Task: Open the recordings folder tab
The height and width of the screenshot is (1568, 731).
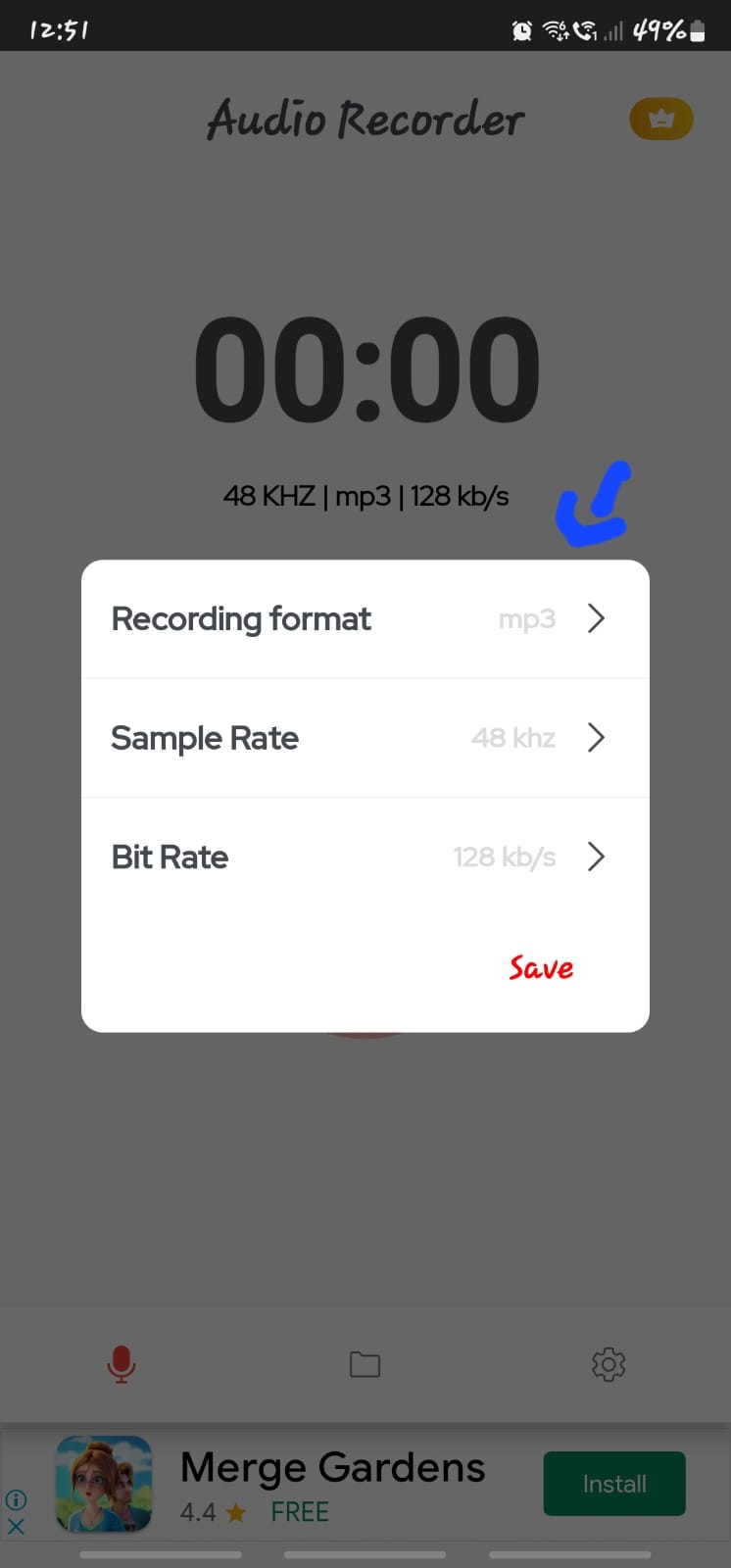Action: [x=365, y=1364]
